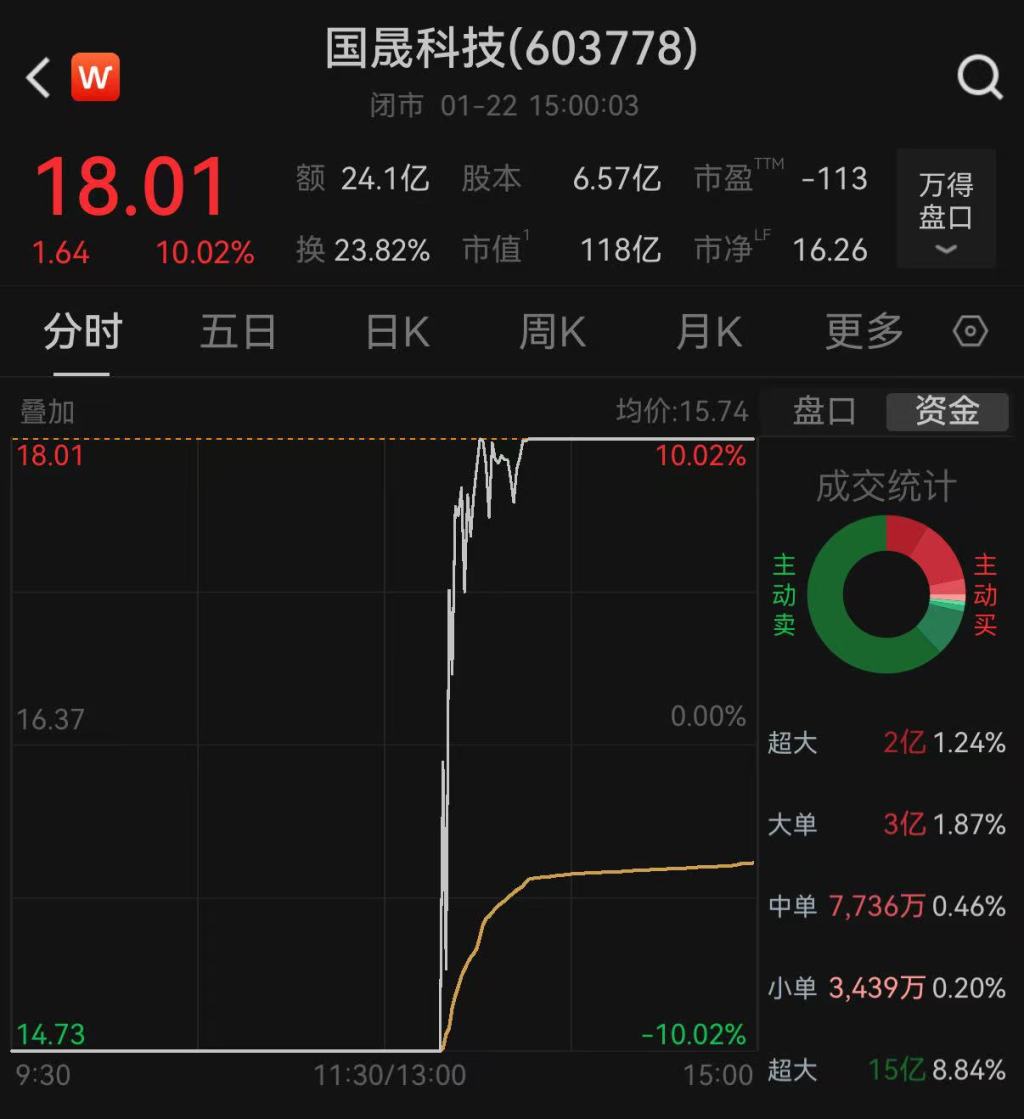The height and width of the screenshot is (1119, 1024).
Task: Tap the 超大 order flow row
Action: [x=793, y=743]
